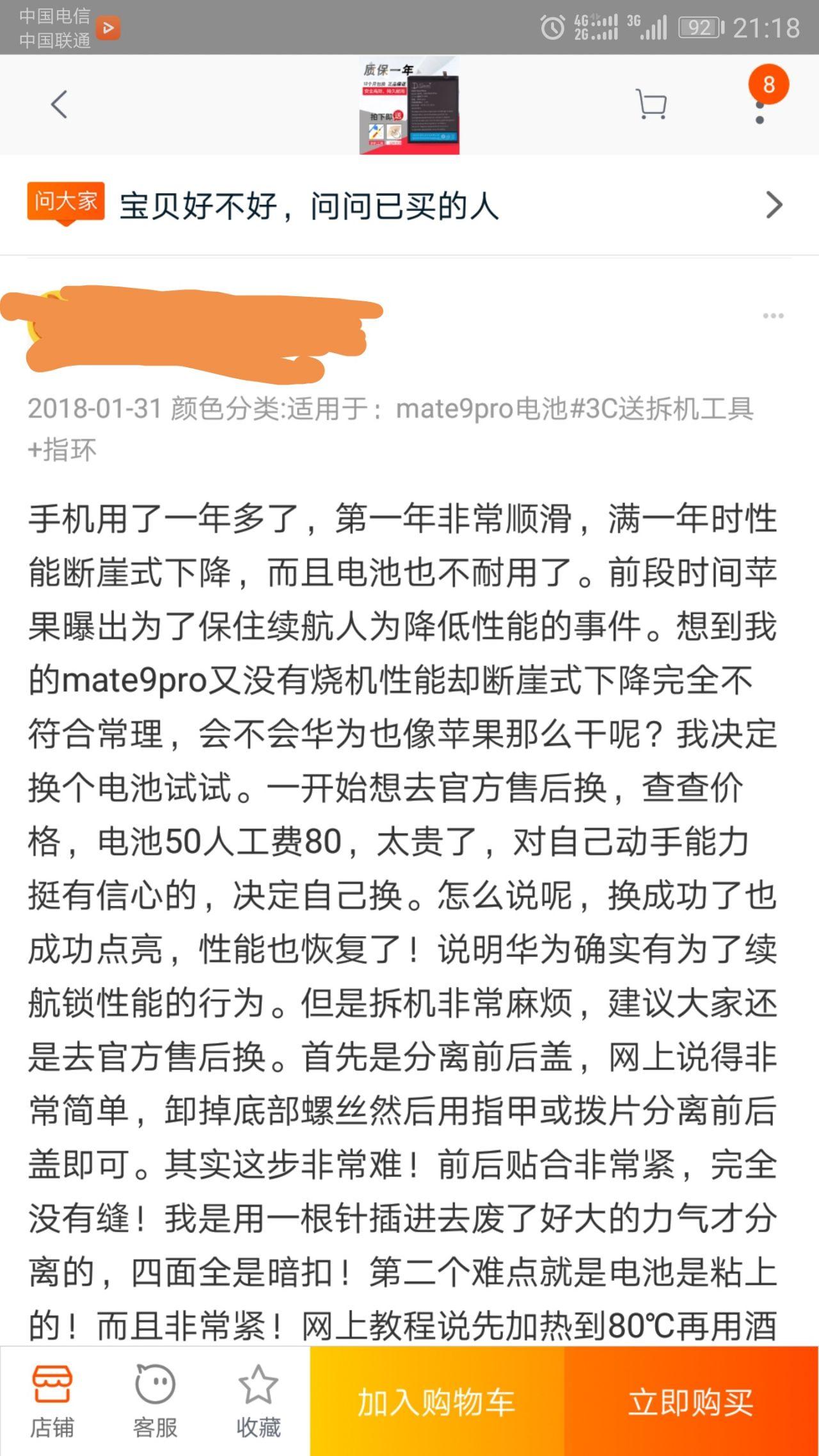This screenshot has width=819, height=1456.
Task: Tap the alarm clock status bar icon
Action: 552,26
